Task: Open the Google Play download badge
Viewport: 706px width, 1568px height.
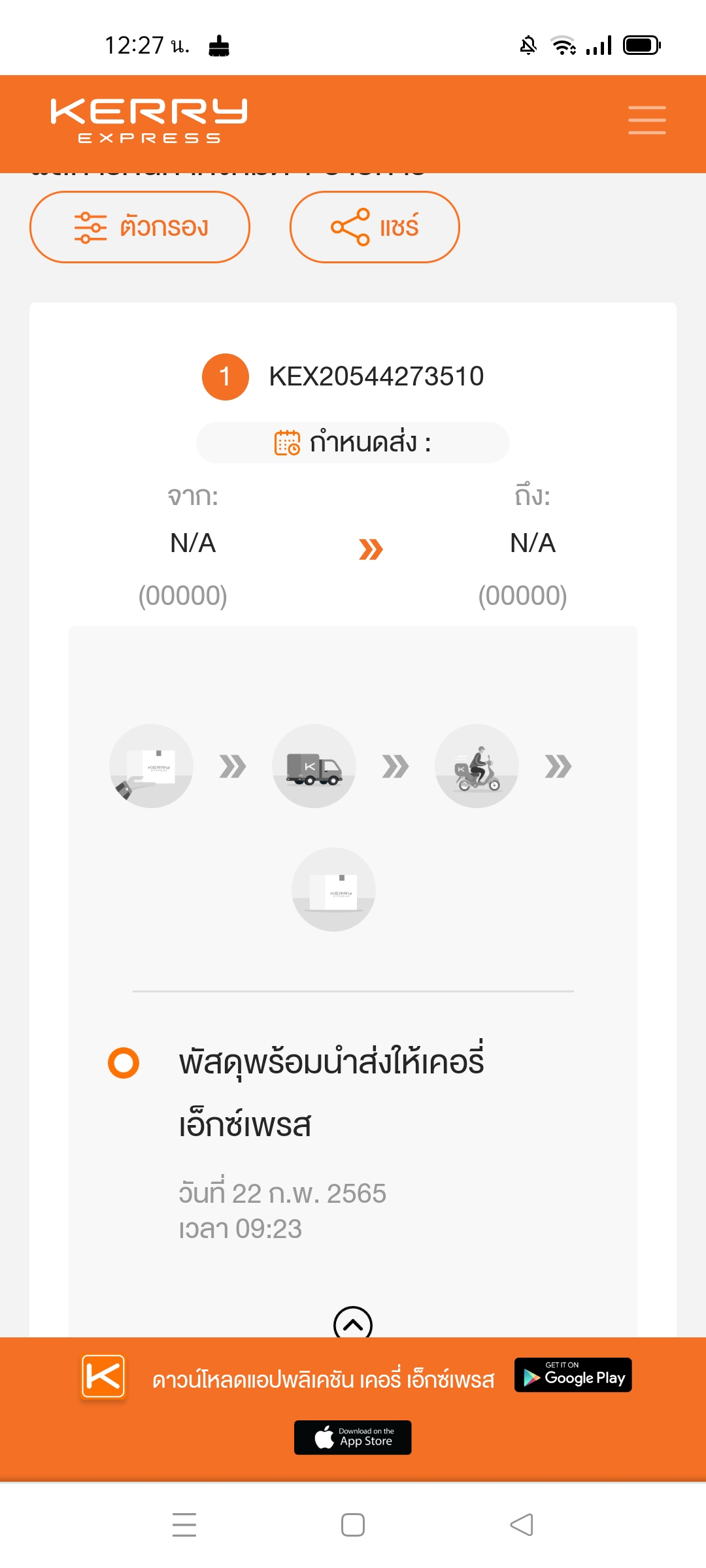Action: pos(573,1375)
